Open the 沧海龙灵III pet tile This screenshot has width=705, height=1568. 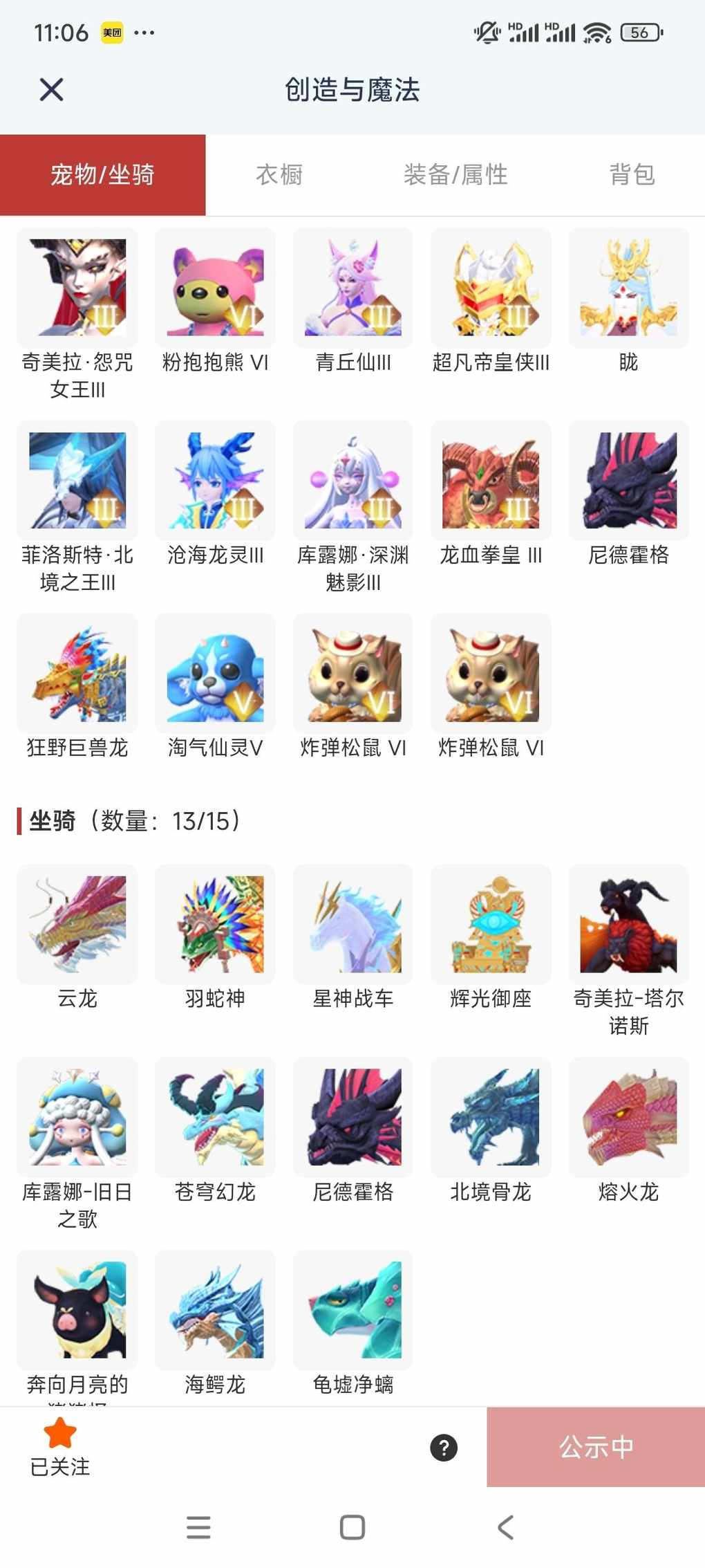pyautogui.click(x=215, y=481)
